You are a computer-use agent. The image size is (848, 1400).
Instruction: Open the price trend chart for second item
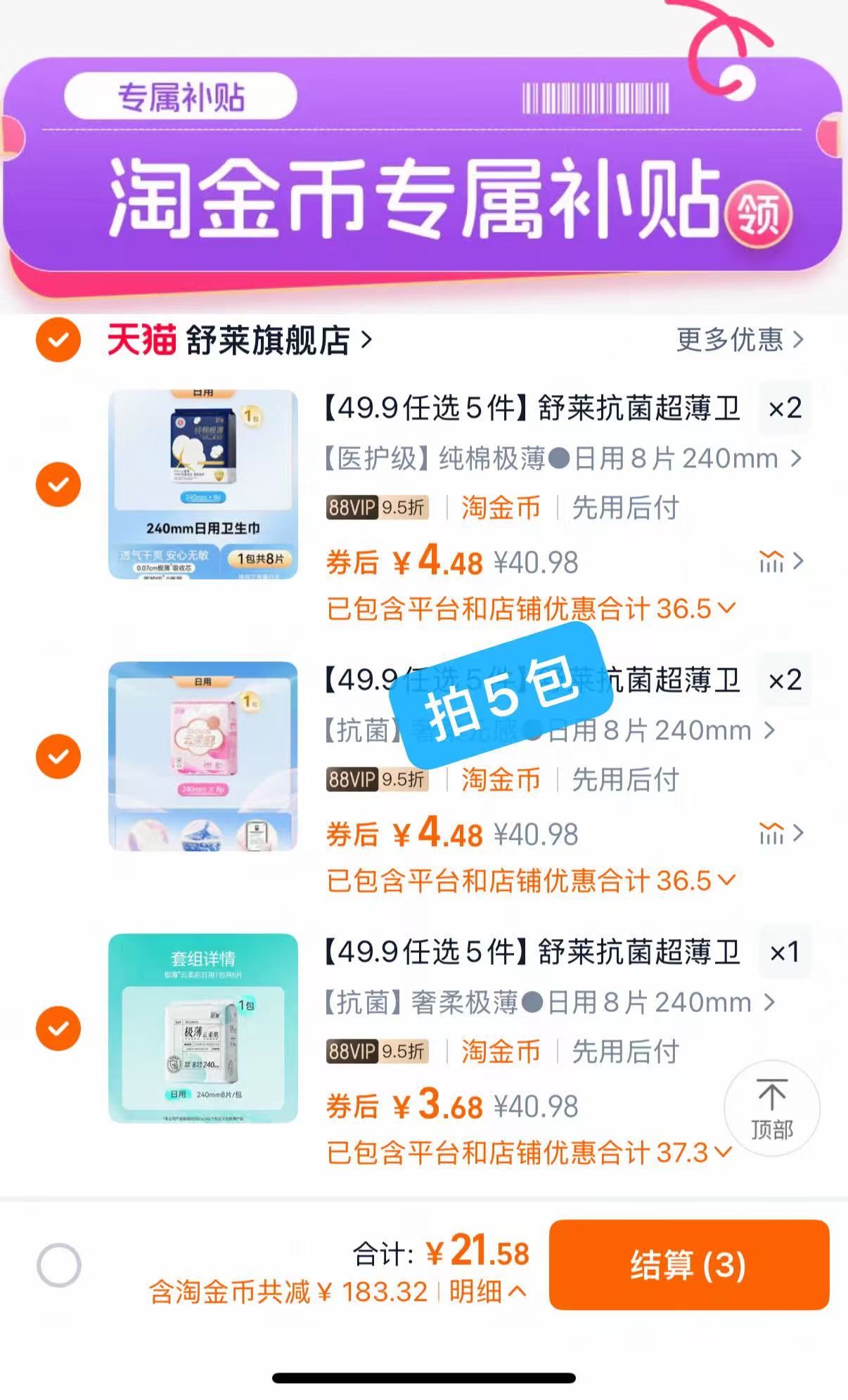pos(772,834)
